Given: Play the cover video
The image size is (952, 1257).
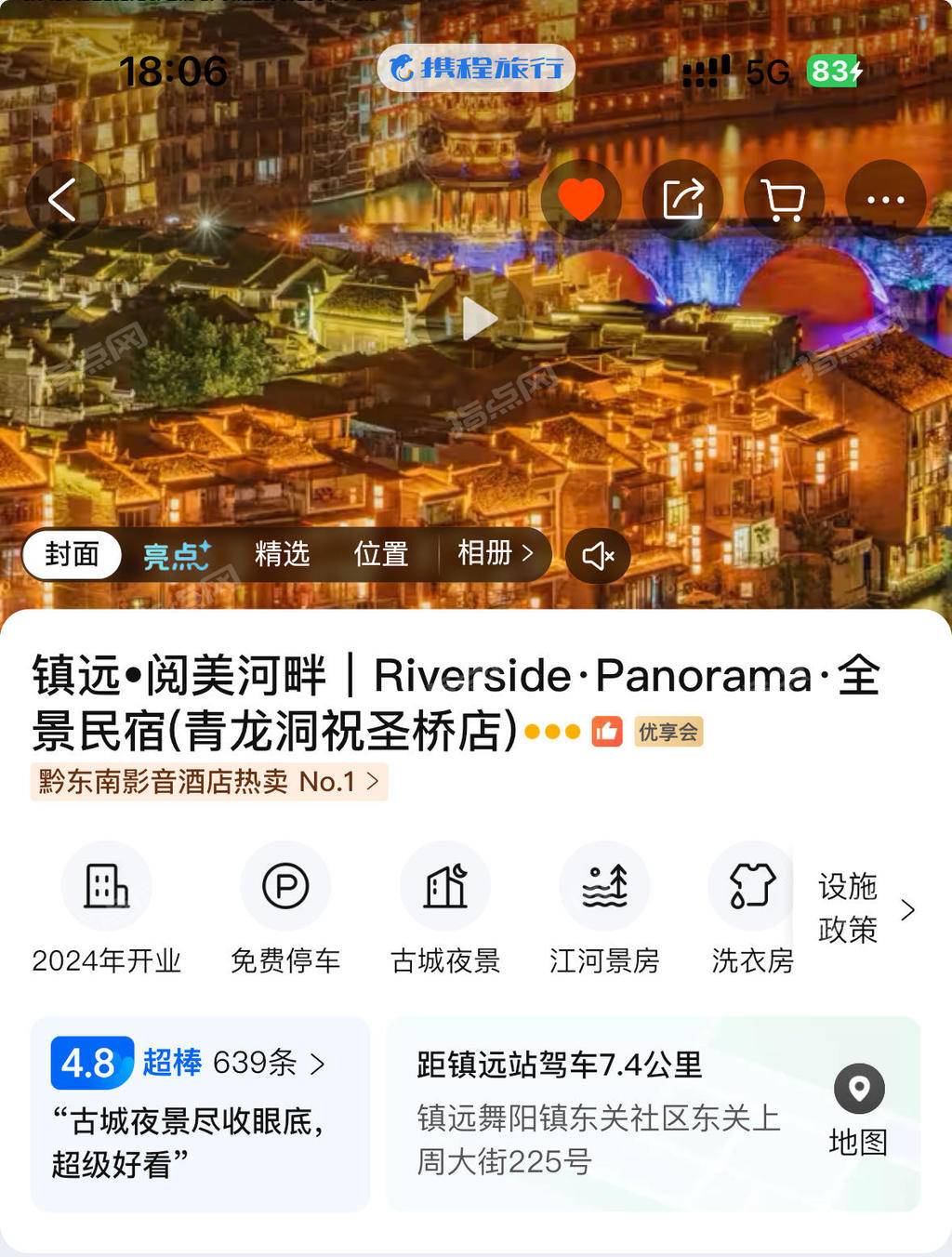Looking at the screenshot, I should pyautogui.click(x=478, y=319).
